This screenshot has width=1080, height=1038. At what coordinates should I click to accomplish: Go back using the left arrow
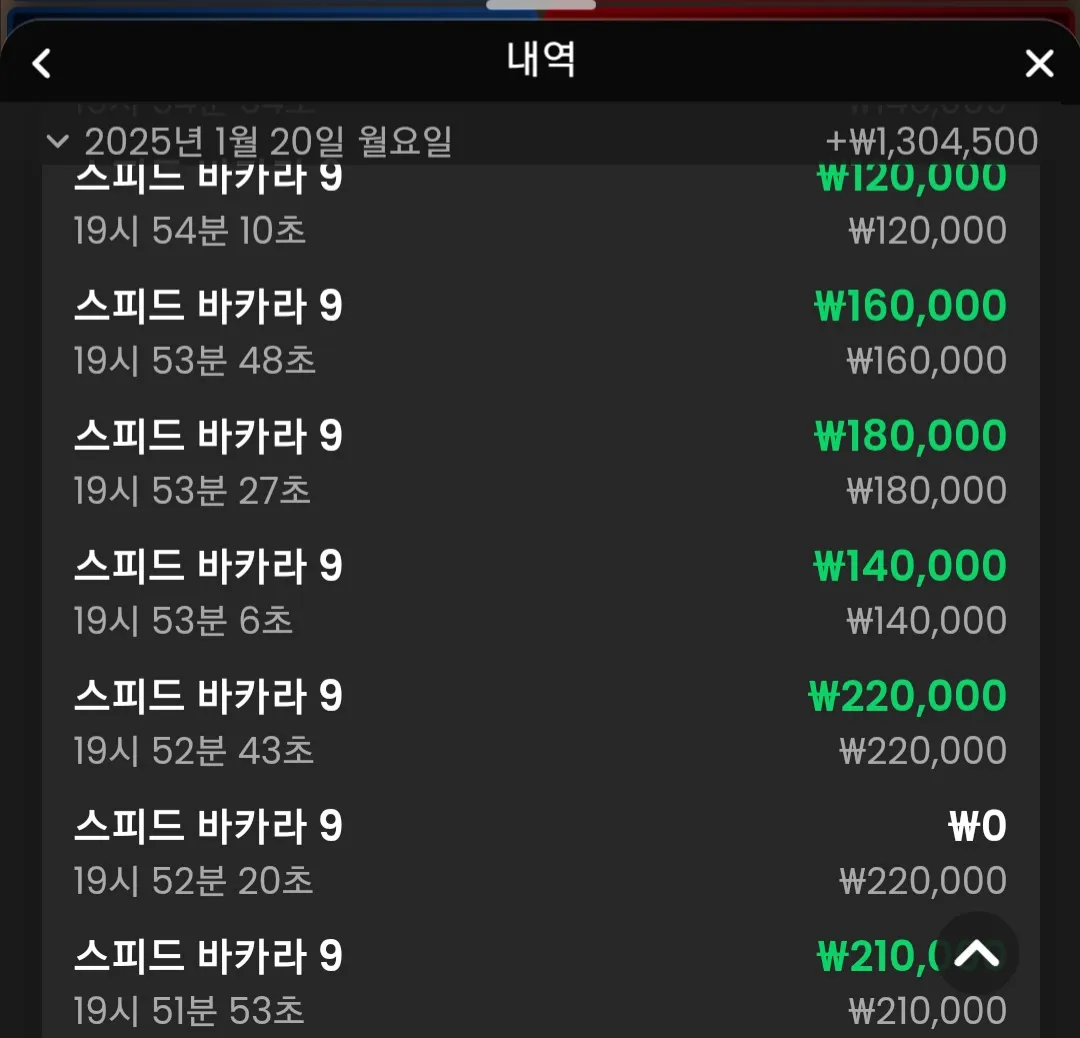pos(41,63)
